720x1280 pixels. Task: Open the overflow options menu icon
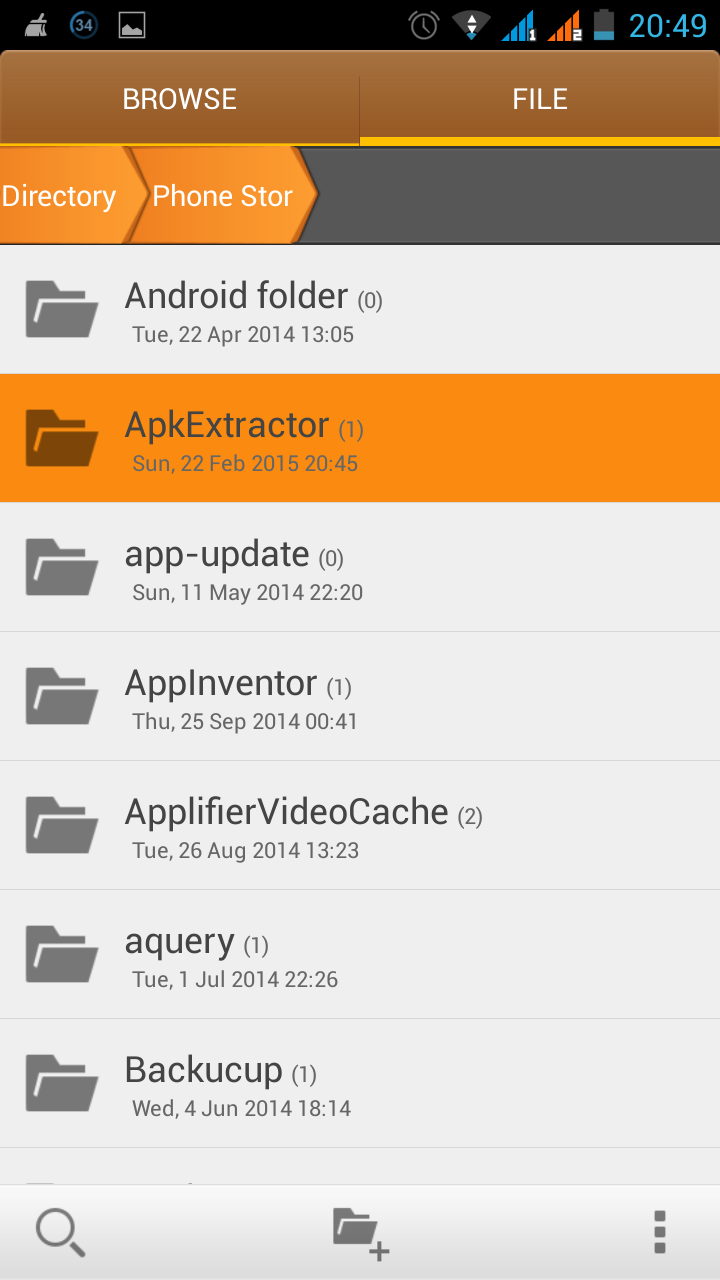tap(659, 1231)
